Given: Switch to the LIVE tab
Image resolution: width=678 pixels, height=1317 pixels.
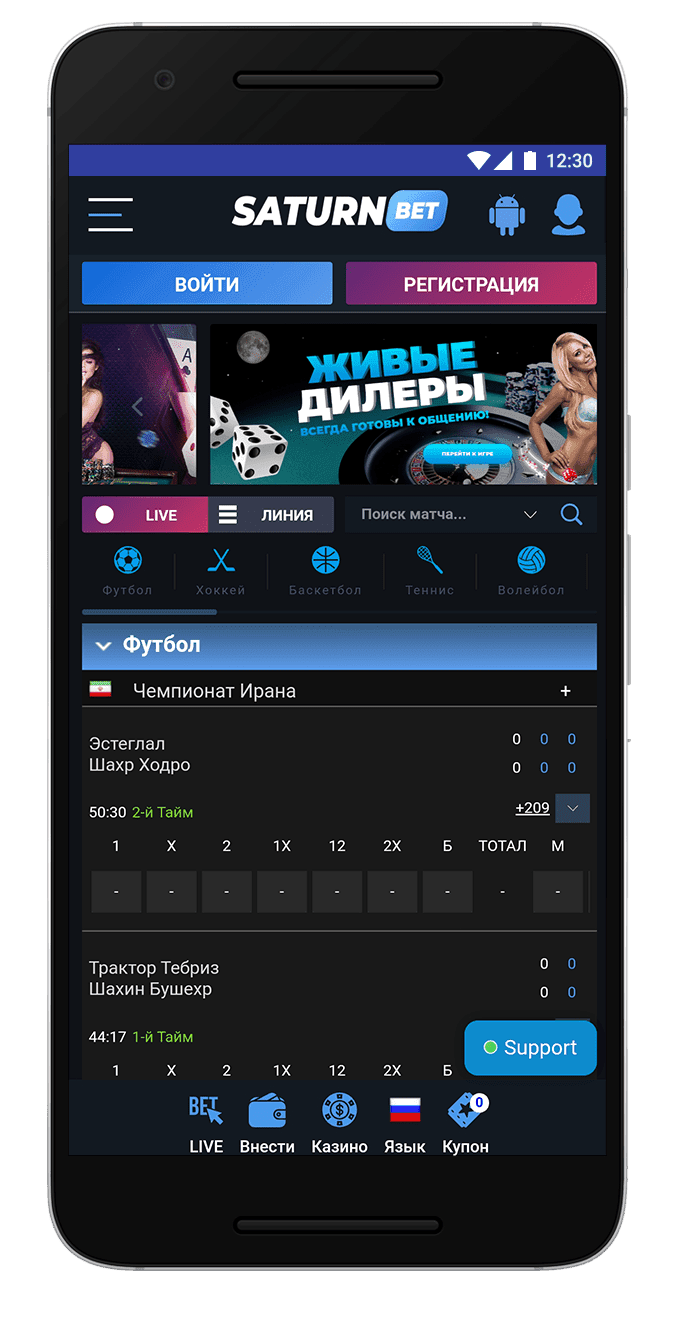Looking at the screenshot, I should pos(146,515).
